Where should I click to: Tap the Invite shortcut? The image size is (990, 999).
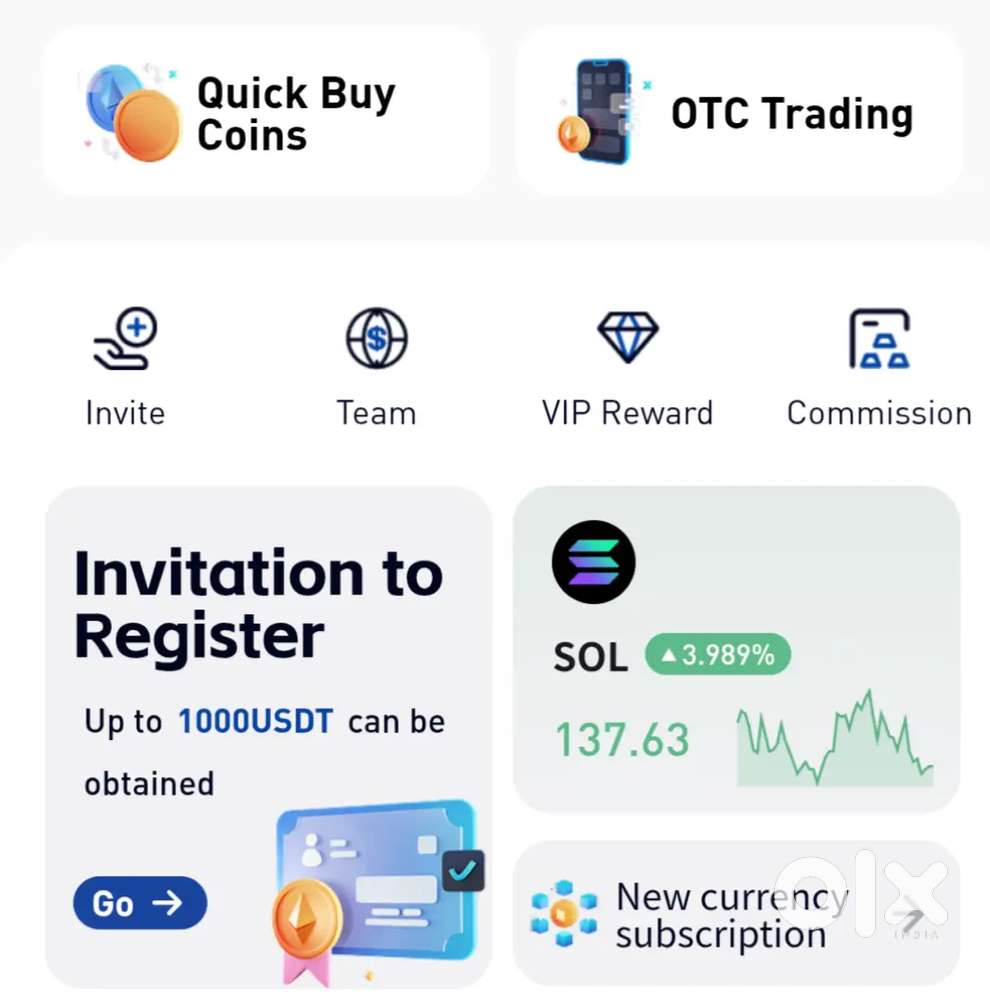pos(126,366)
